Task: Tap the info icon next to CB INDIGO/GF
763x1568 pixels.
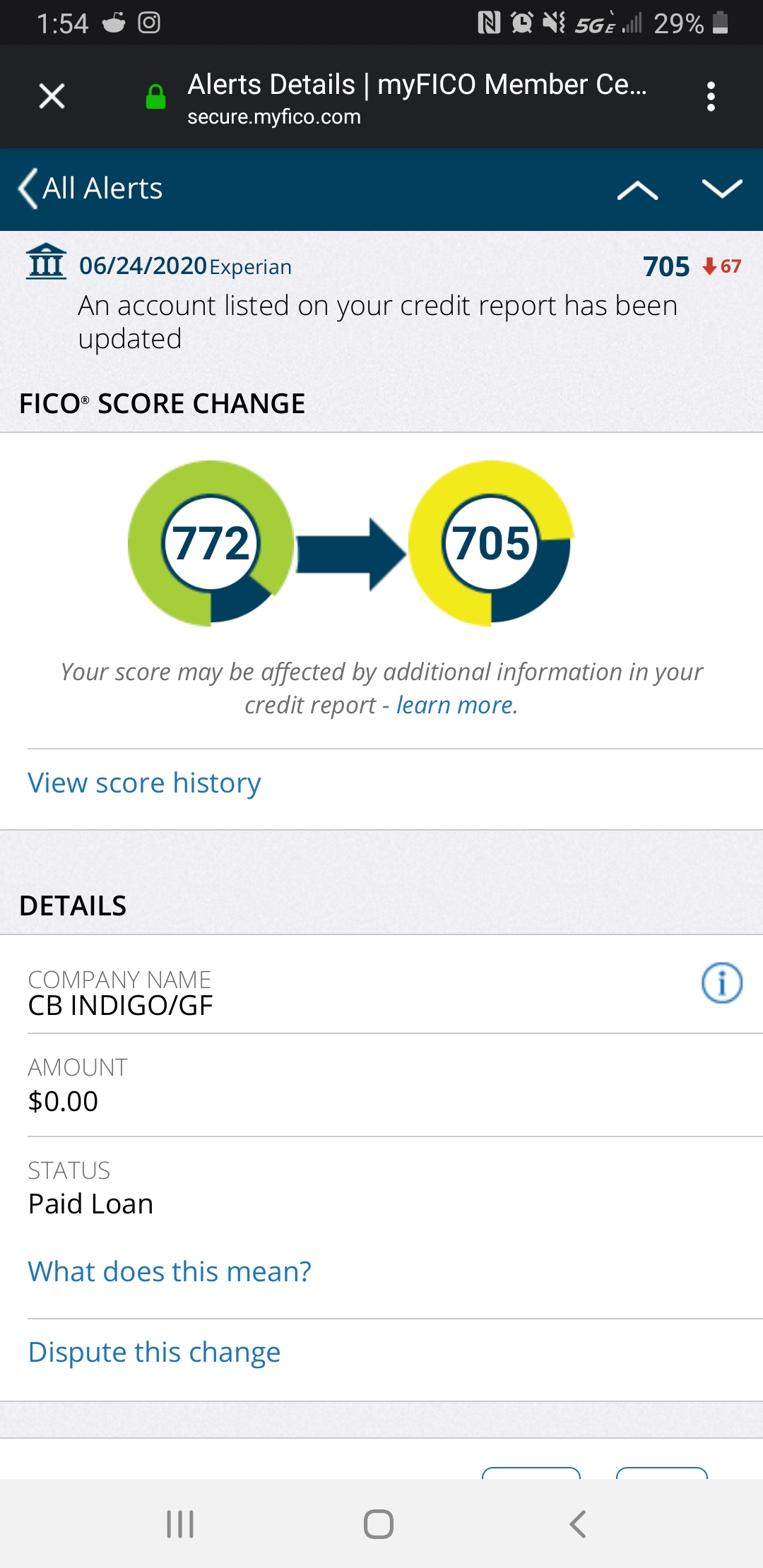Action: coord(722,981)
